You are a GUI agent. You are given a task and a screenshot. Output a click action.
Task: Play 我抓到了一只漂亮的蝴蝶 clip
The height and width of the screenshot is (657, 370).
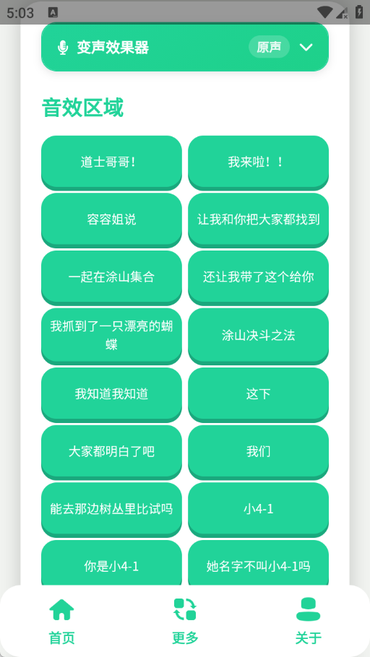pyautogui.click(x=111, y=336)
